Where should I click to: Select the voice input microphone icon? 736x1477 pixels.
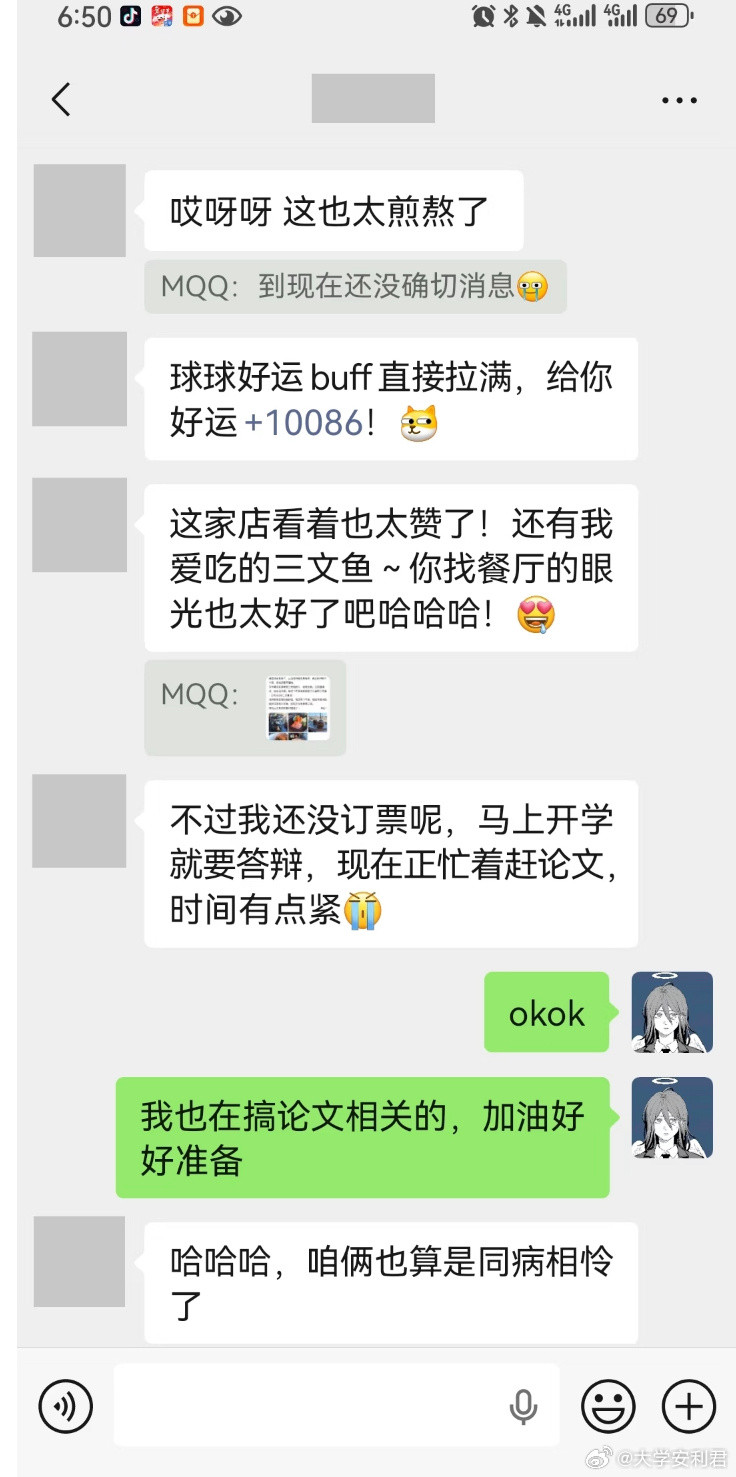point(522,1405)
